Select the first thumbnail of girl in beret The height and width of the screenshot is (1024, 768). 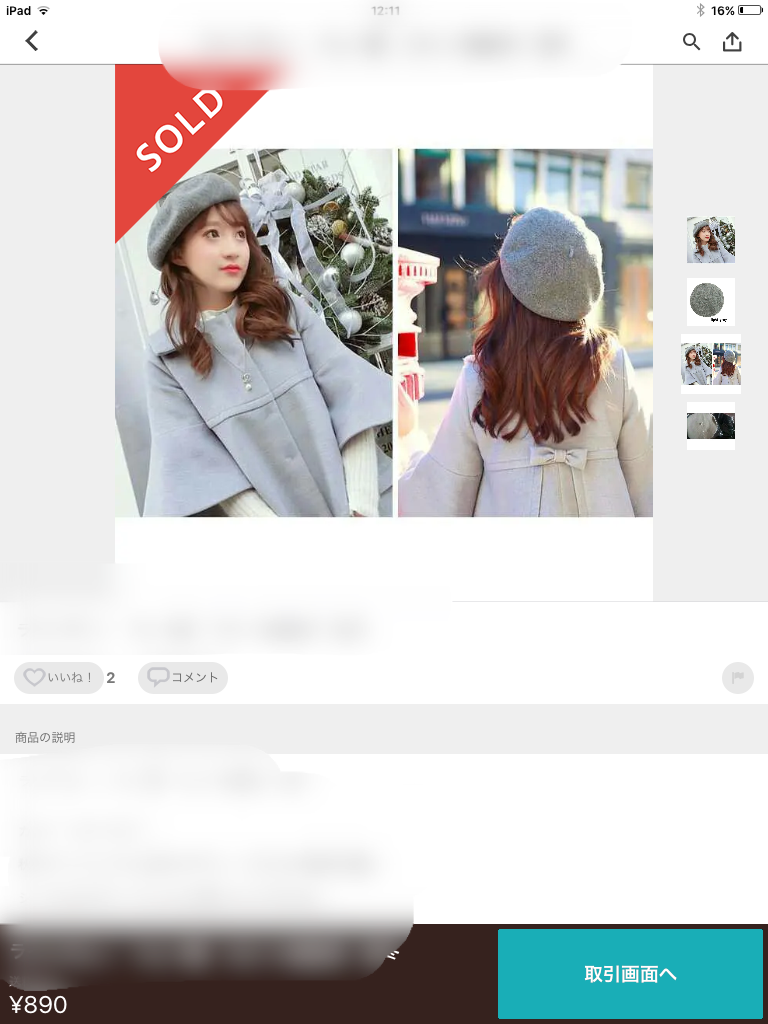point(711,240)
